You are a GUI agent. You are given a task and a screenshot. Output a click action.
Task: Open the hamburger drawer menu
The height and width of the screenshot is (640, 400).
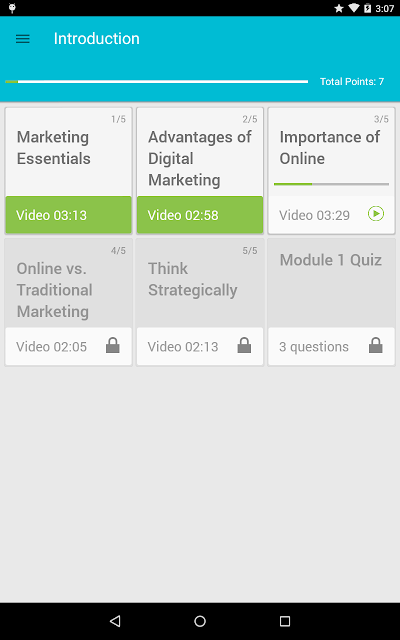[x=23, y=39]
